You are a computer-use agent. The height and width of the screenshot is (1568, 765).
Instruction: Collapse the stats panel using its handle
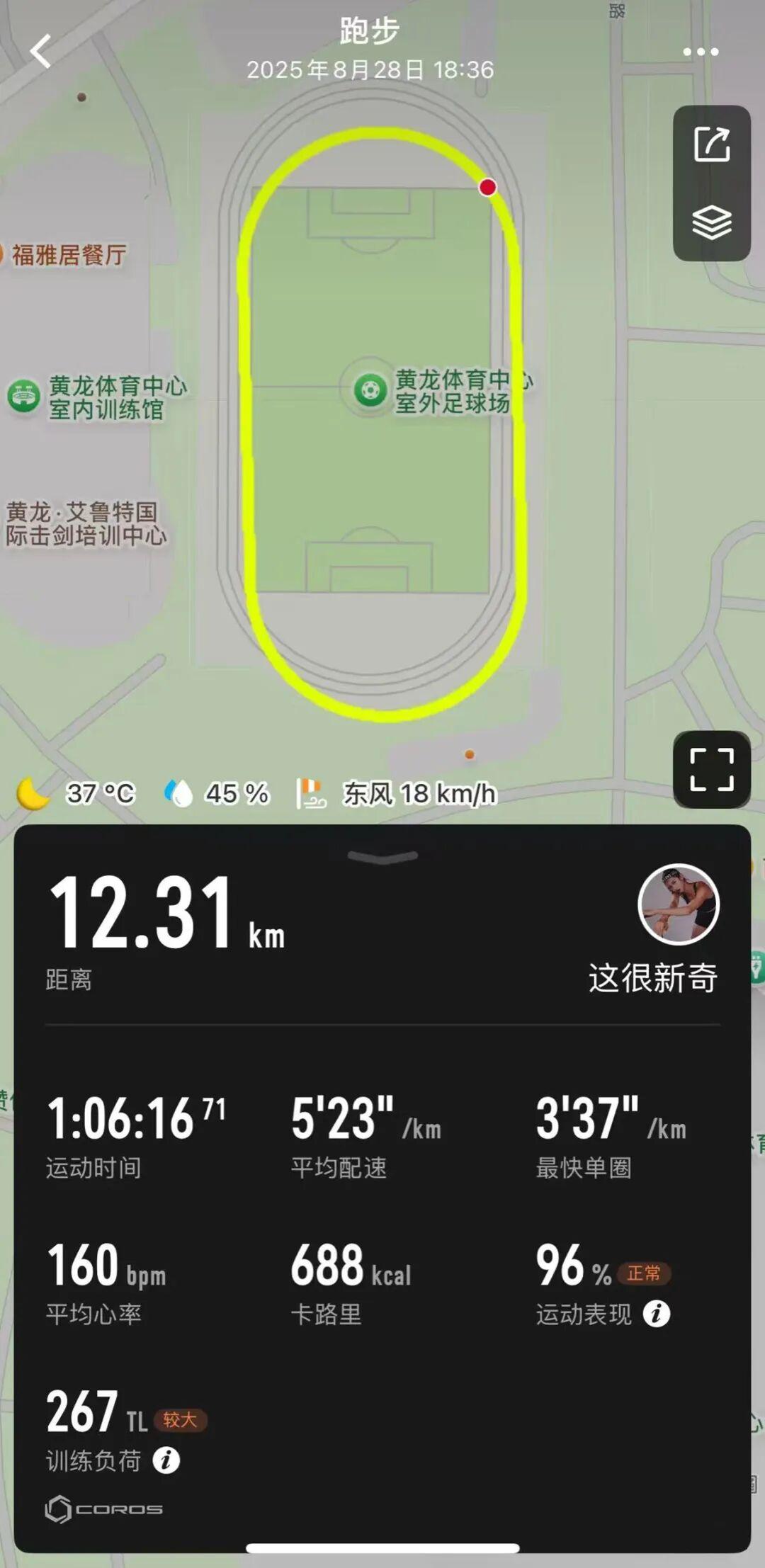(x=382, y=857)
